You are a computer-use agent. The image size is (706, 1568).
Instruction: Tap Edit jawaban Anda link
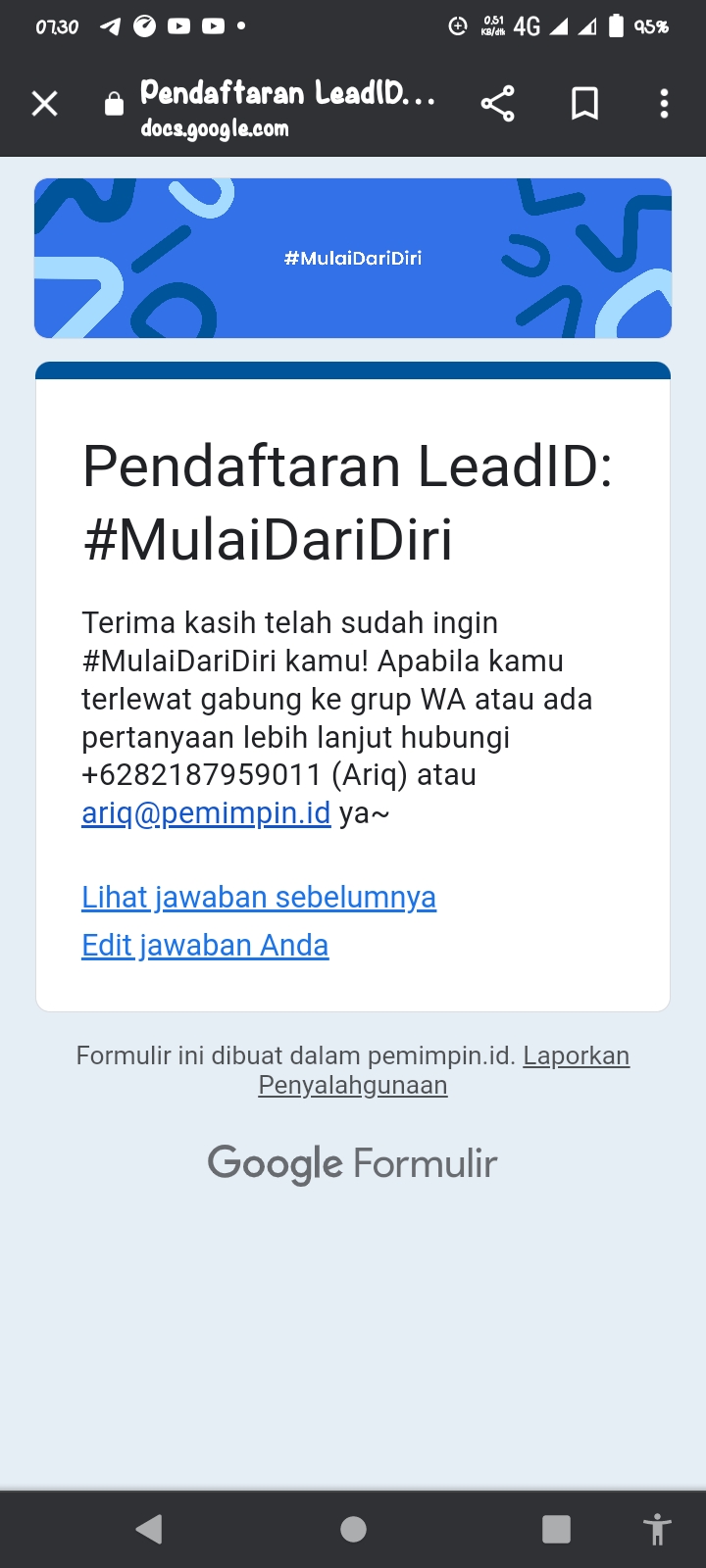click(x=205, y=946)
